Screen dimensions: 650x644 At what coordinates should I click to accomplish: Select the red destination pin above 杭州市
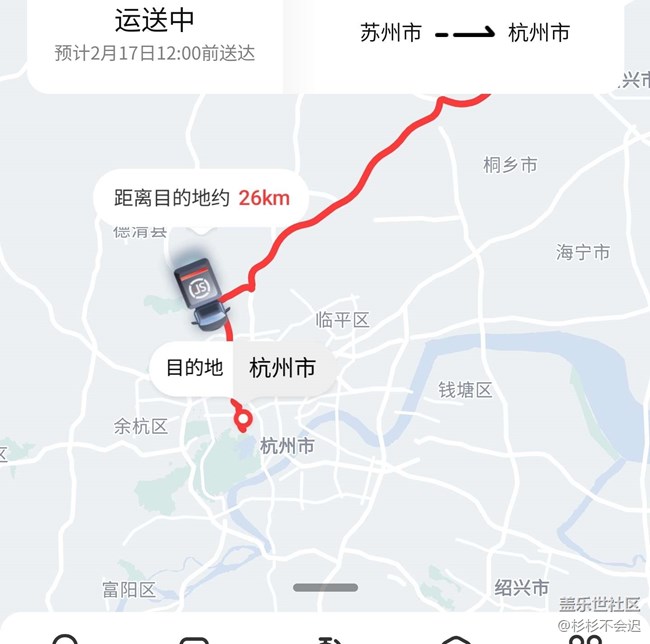click(243, 419)
